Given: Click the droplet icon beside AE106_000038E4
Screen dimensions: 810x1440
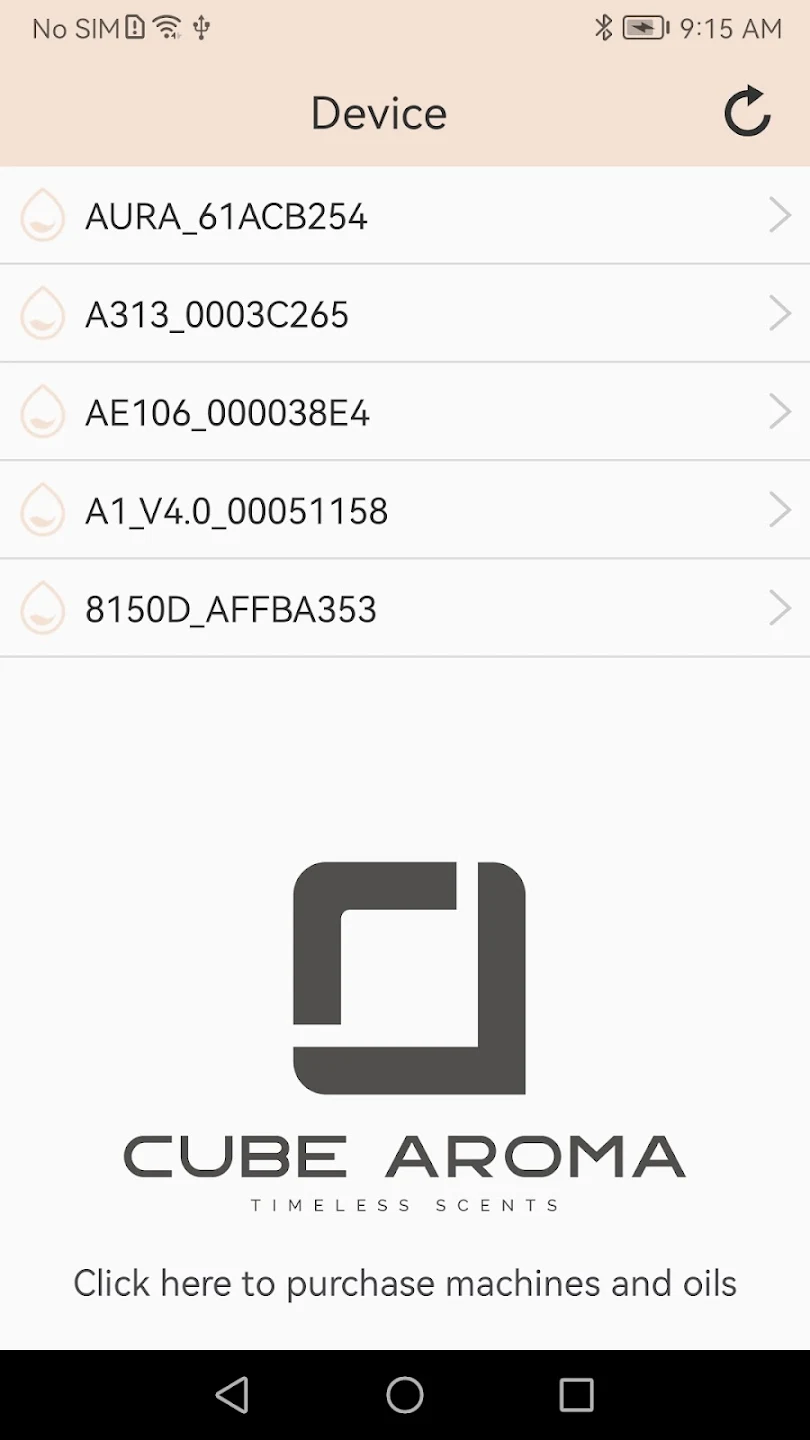Looking at the screenshot, I should 42,411.
